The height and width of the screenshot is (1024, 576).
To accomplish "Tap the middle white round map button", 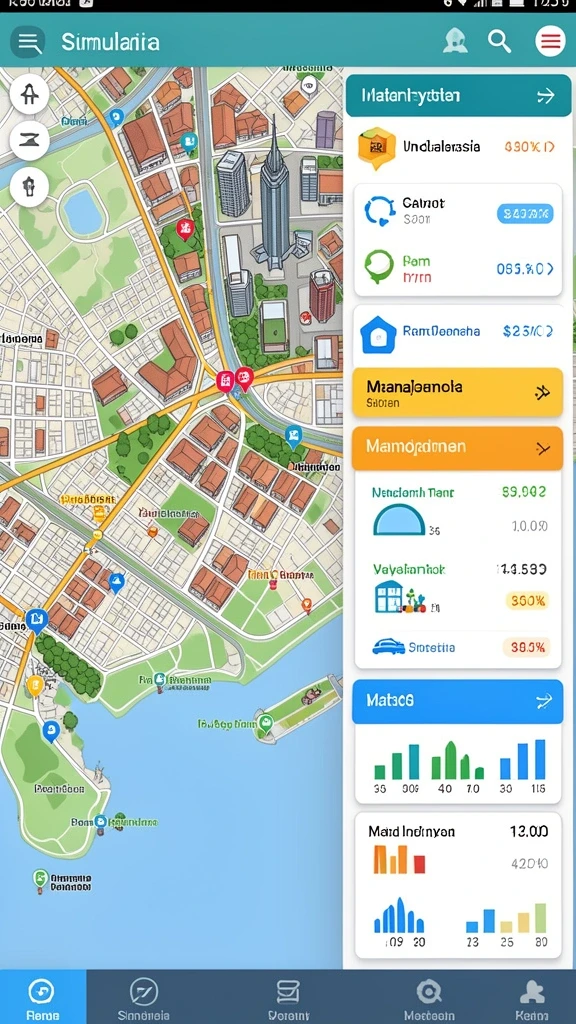I will pos(29,140).
